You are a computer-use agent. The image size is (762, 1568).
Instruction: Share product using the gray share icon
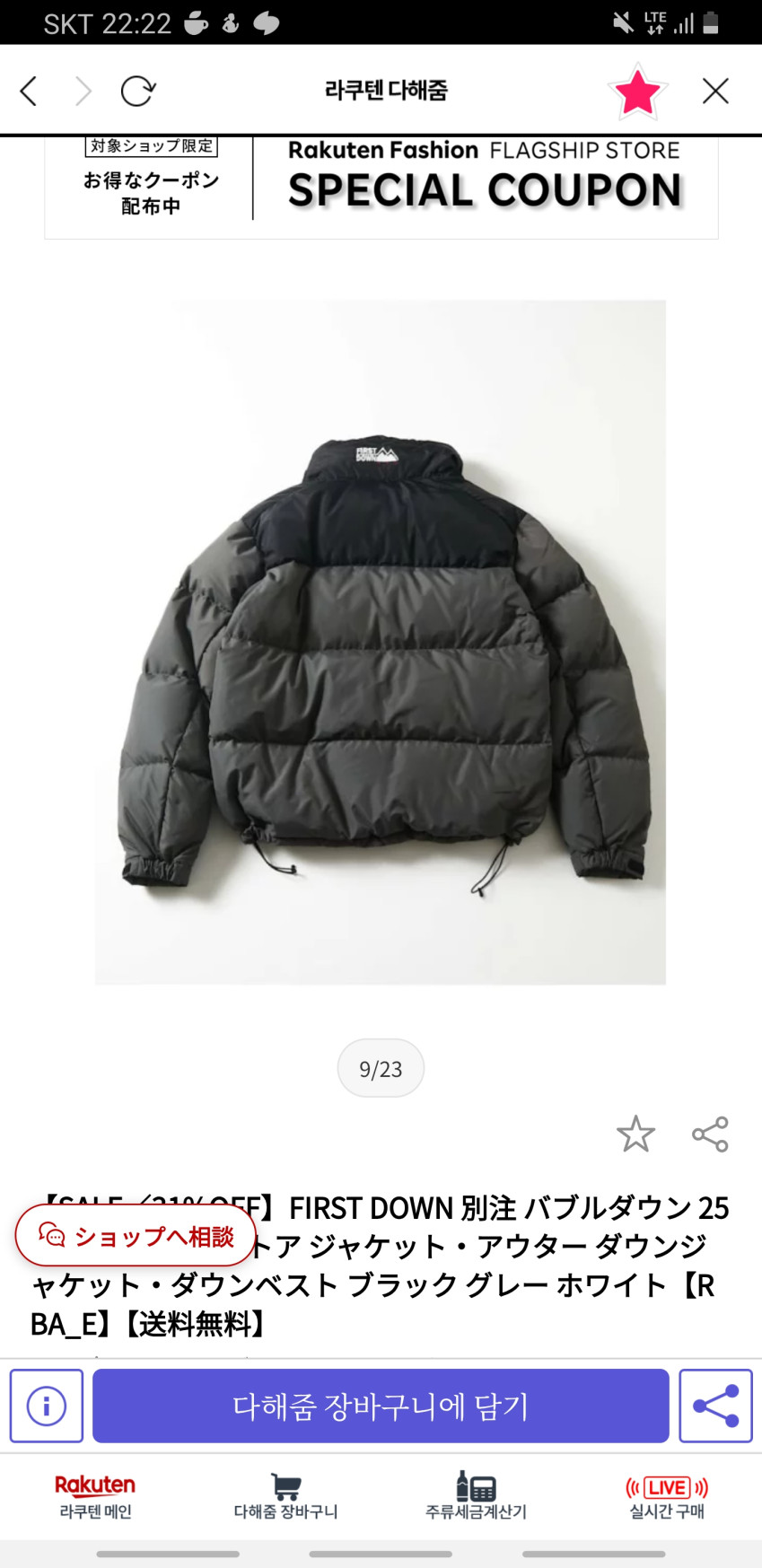tap(710, 1134)
